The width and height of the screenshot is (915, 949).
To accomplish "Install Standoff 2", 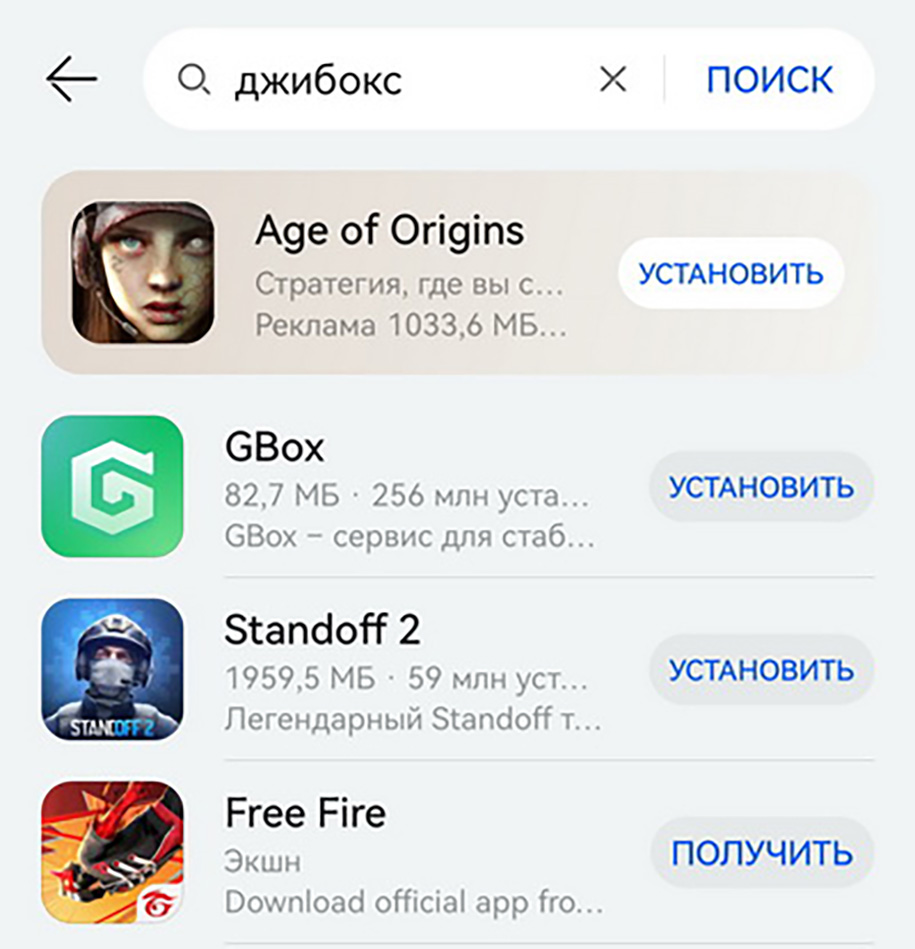I will tap(761, 669).
